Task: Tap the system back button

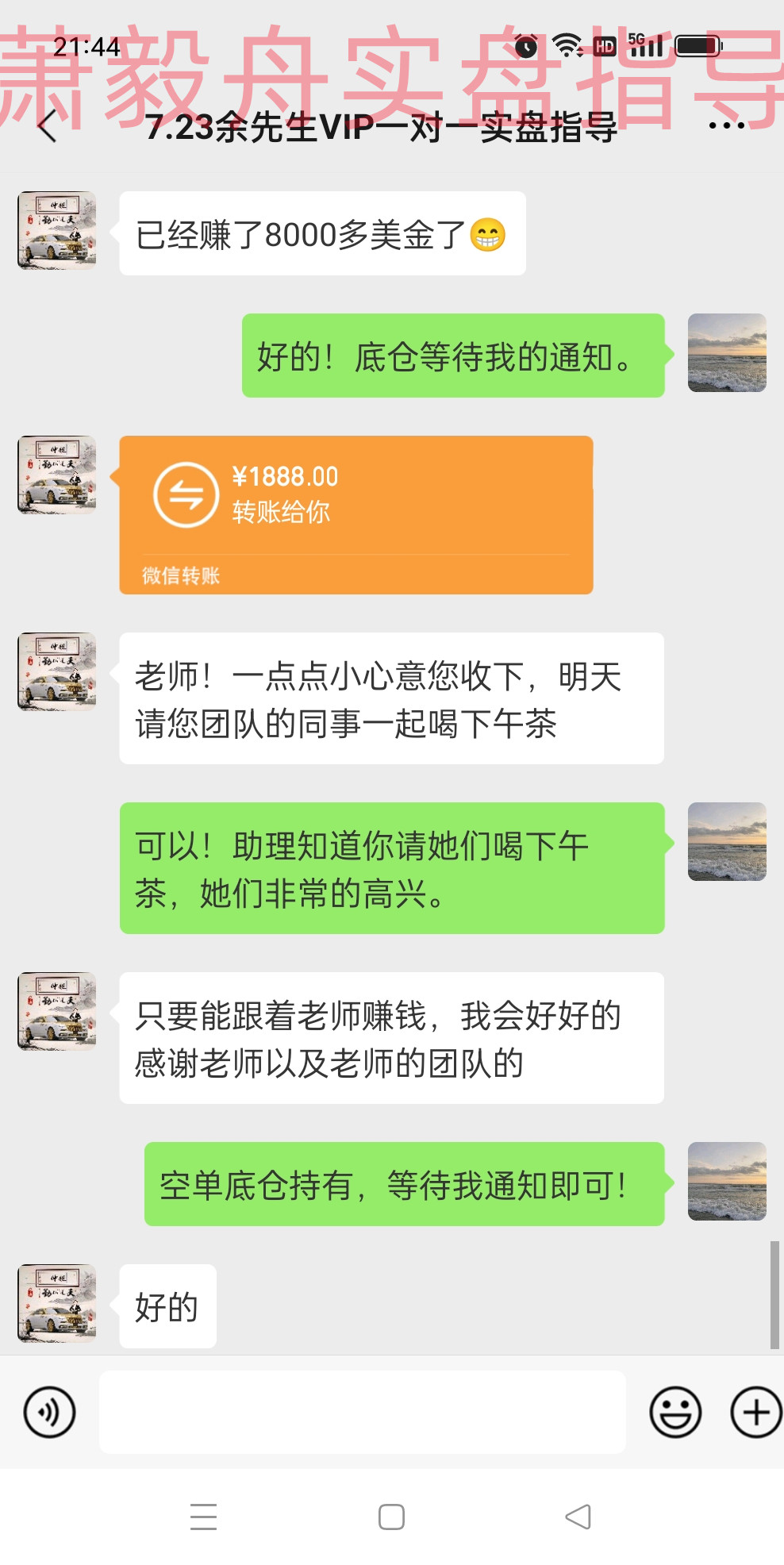Action: (578, 1517)
